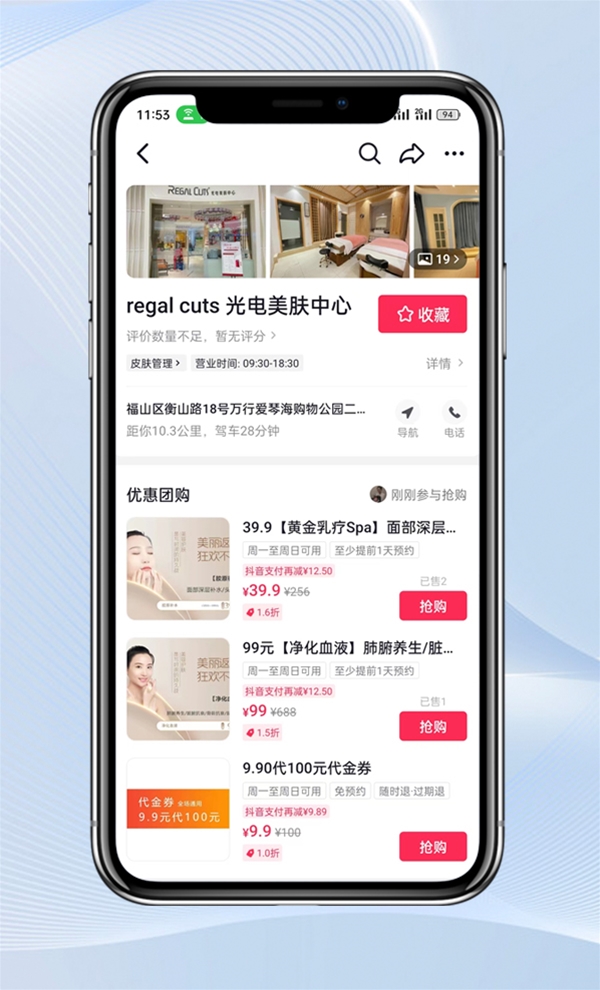The image size is (600, 990).
Task: Tap 抢购 for the 99元 净化血液 deal
Action: click(x=432, y=726)
